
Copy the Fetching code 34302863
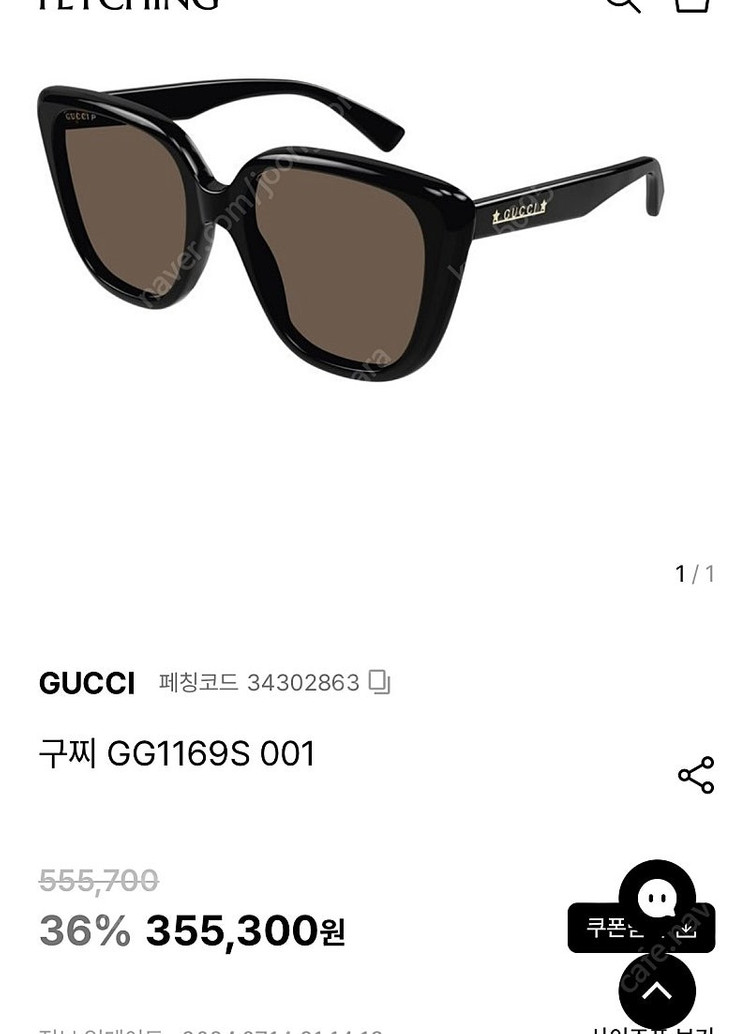379,682
